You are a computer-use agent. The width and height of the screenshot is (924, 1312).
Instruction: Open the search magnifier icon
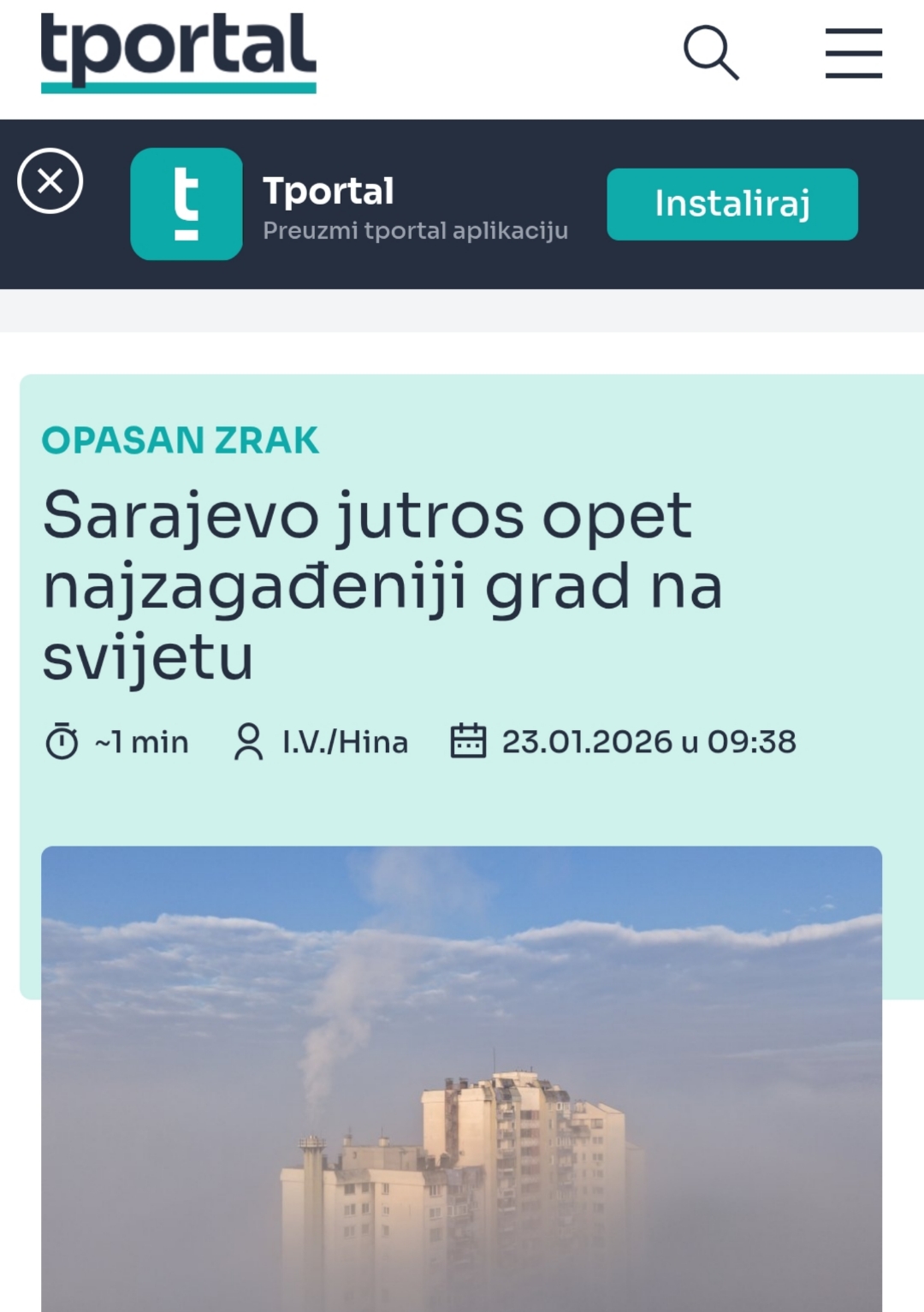(711, 53)
